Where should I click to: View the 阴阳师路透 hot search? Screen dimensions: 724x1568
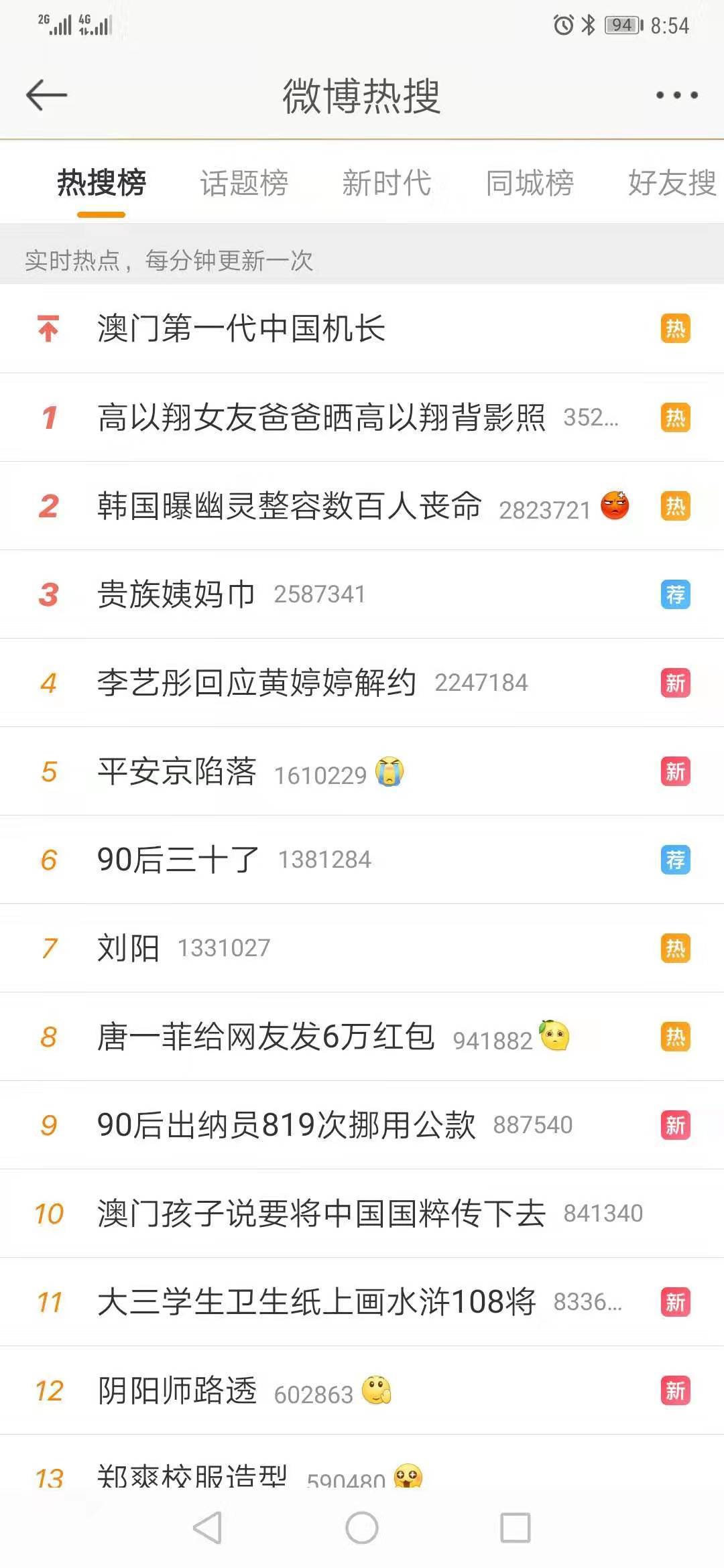pyautogui.click(x=362, y=1390)
